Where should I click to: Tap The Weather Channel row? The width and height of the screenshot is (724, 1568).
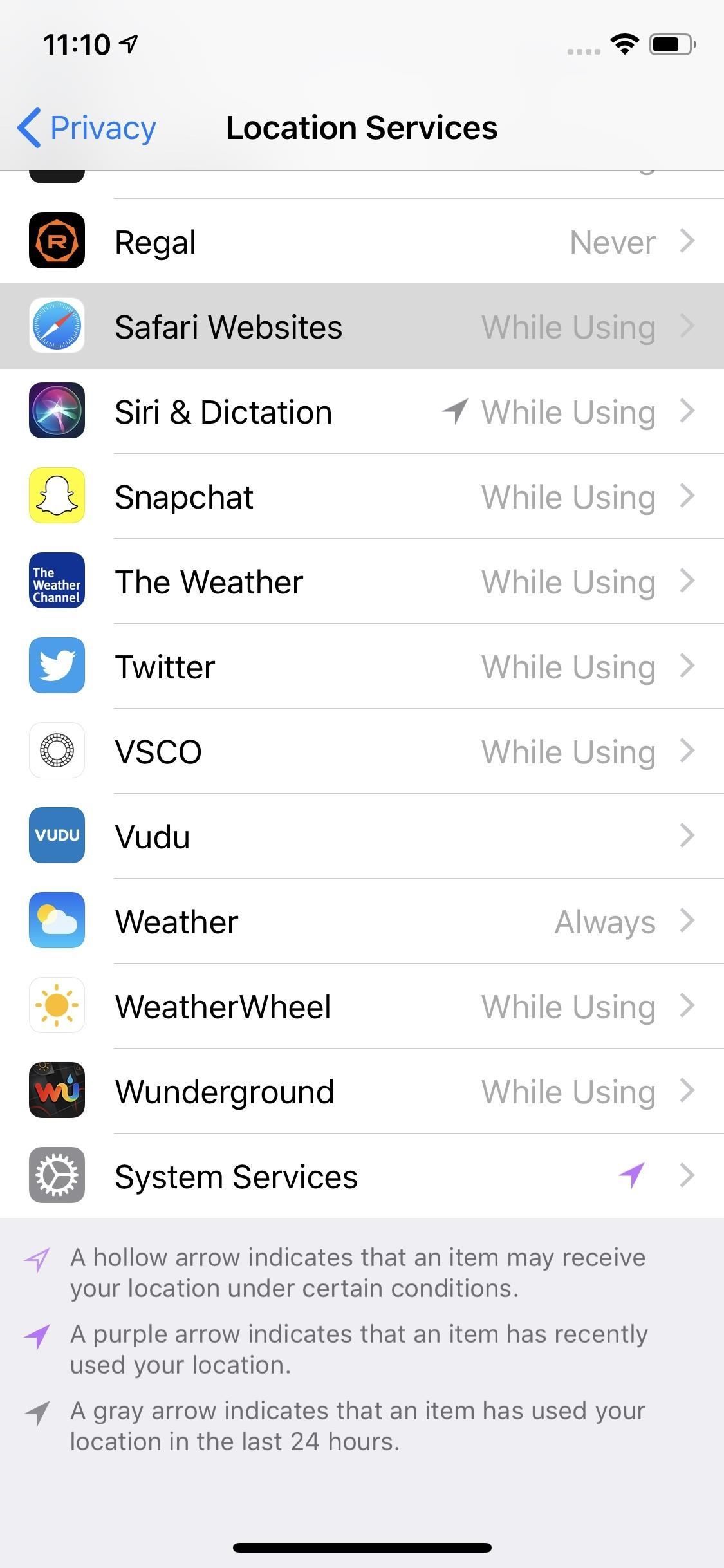[362, 581]
